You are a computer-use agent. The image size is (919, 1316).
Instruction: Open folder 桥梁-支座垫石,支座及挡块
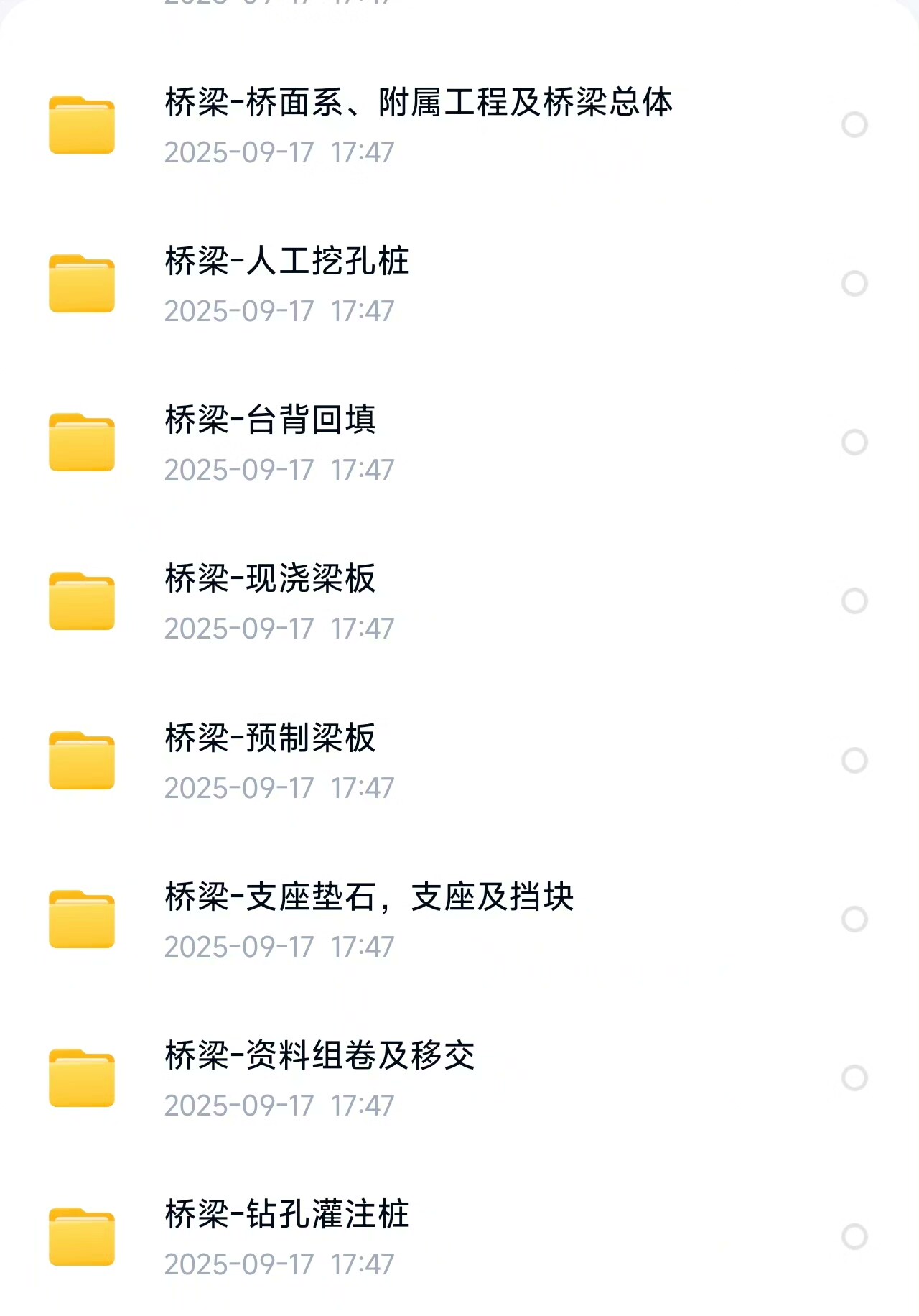(369, 896)
